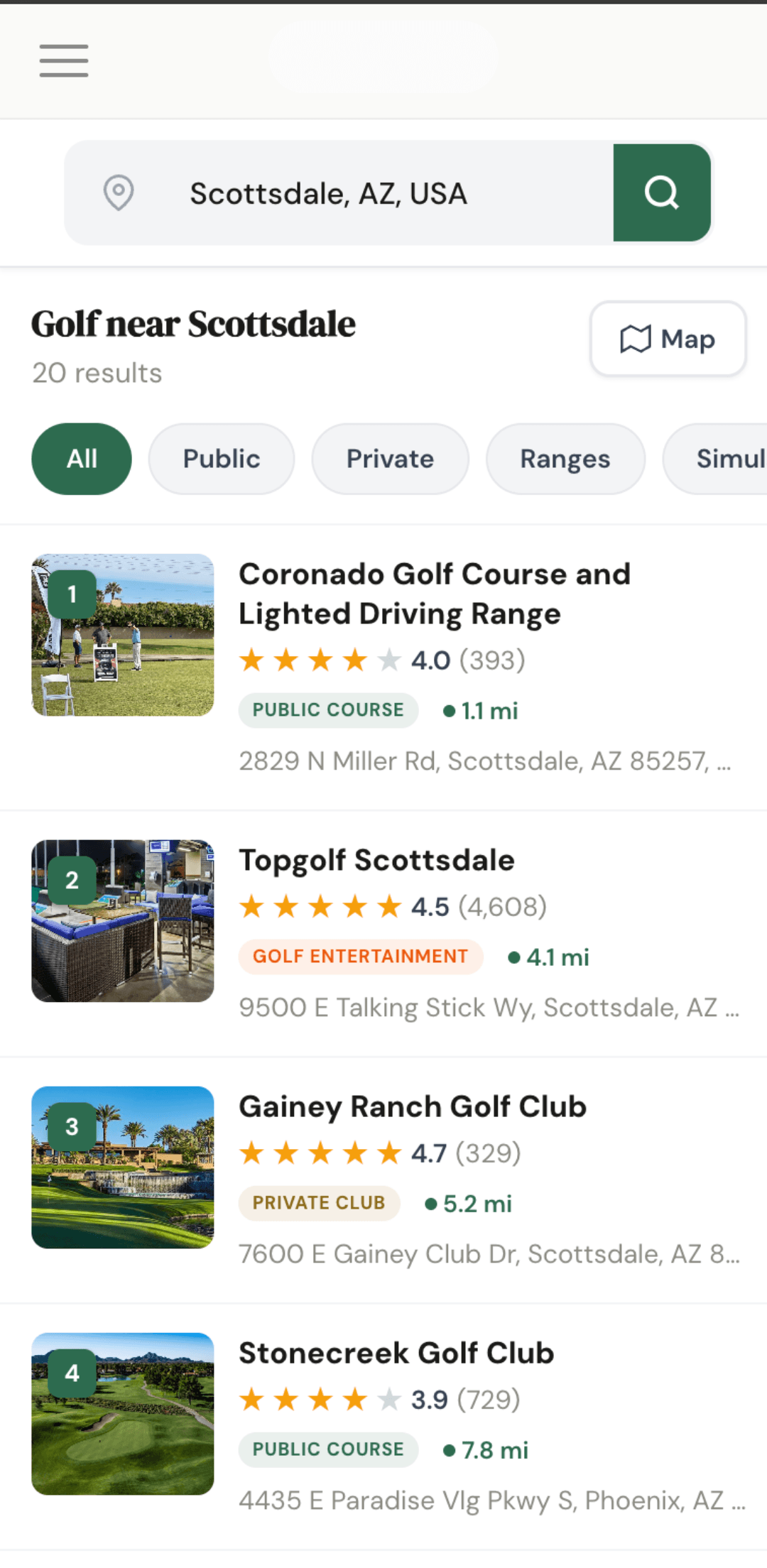Click the green distance dot near 1.1 mi

450,710
